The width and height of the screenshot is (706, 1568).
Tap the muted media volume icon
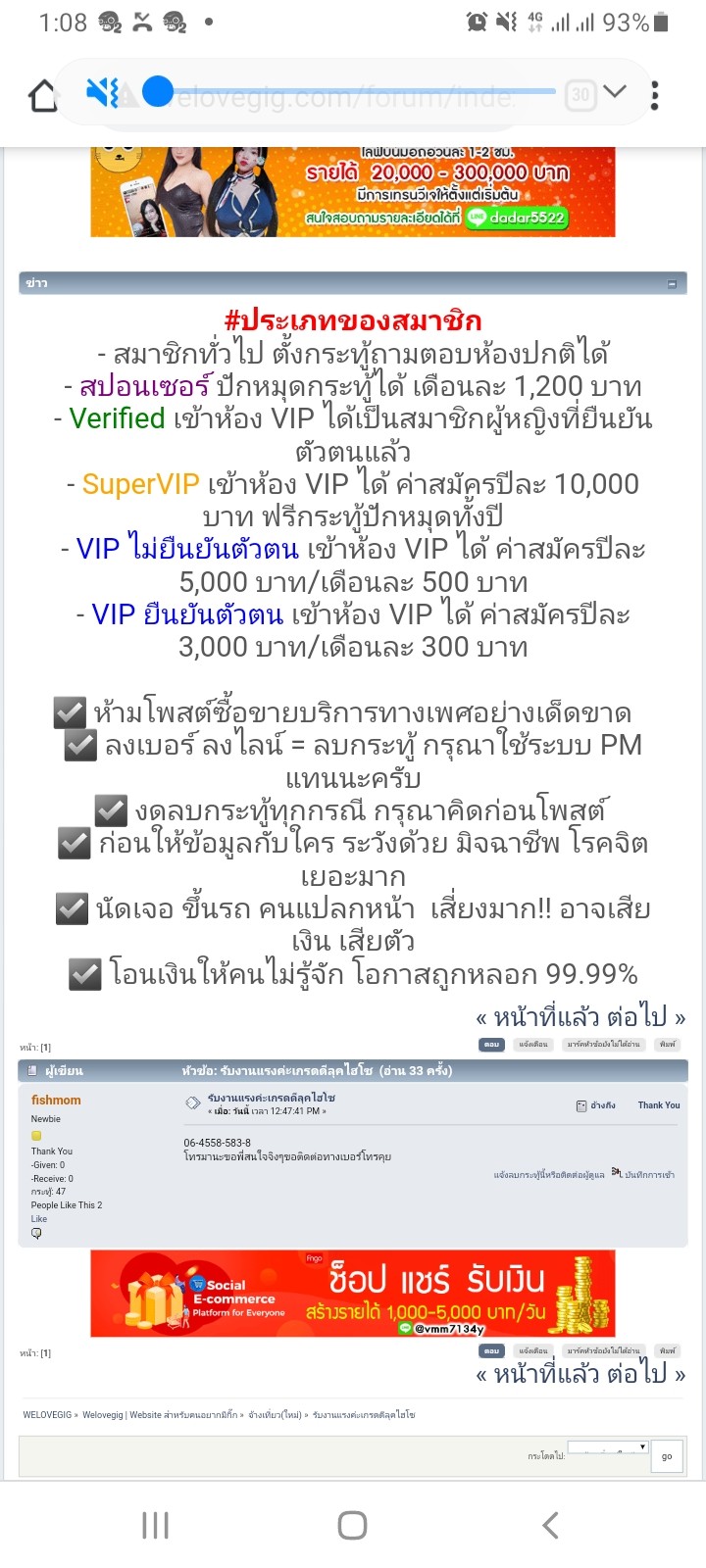tap(102, 92)
